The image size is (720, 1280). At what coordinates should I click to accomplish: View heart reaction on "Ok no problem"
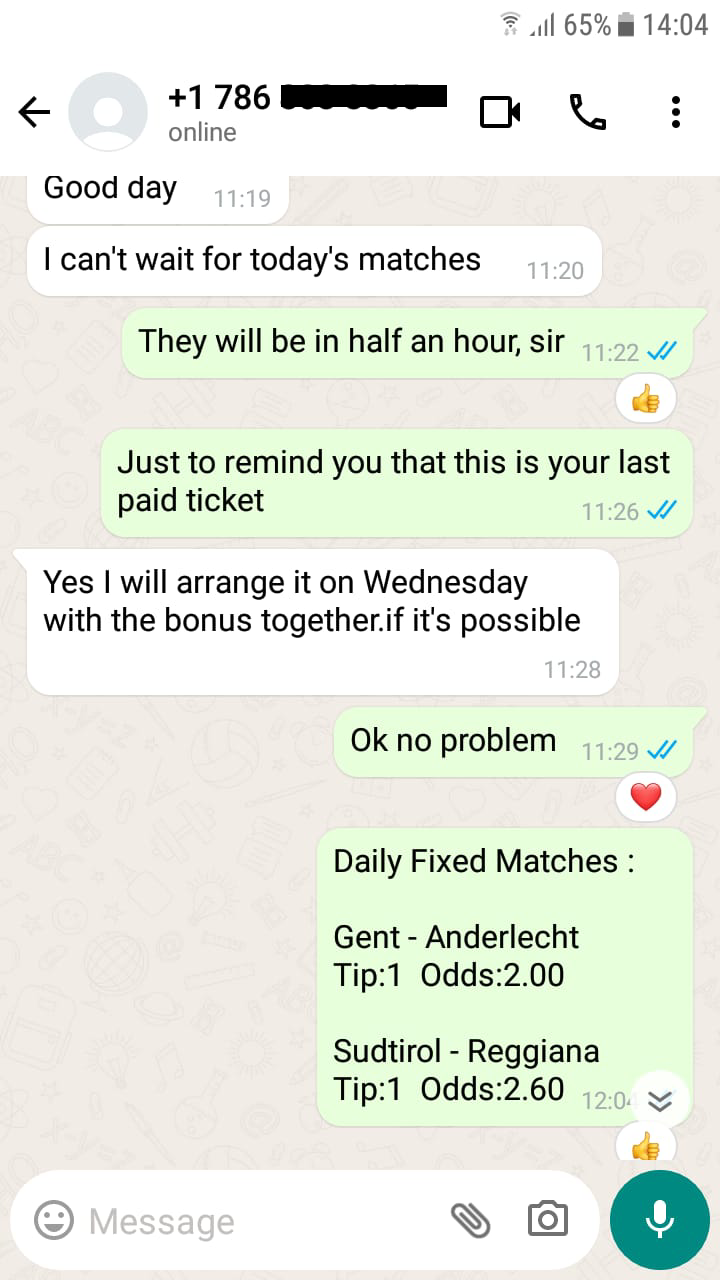tap(646, 797)
